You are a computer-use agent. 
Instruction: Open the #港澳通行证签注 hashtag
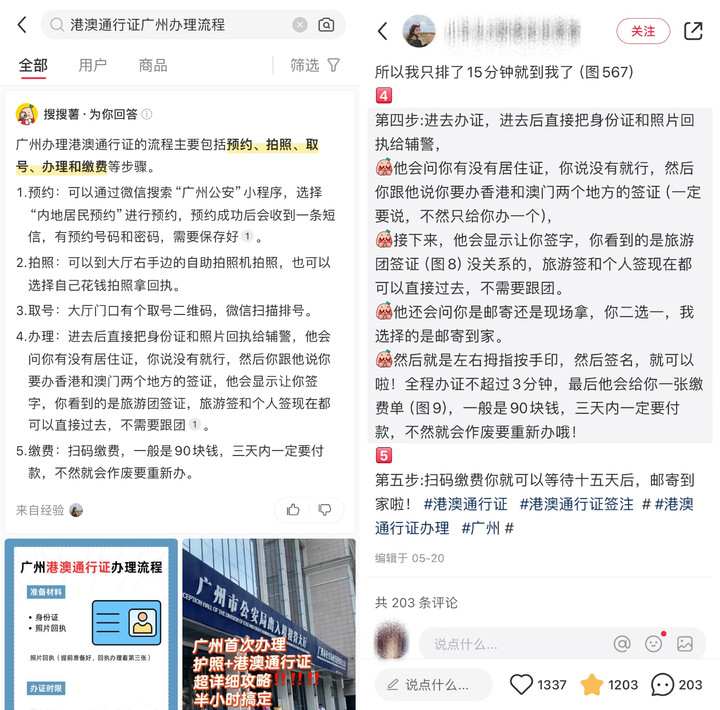[x=577, y=504]
